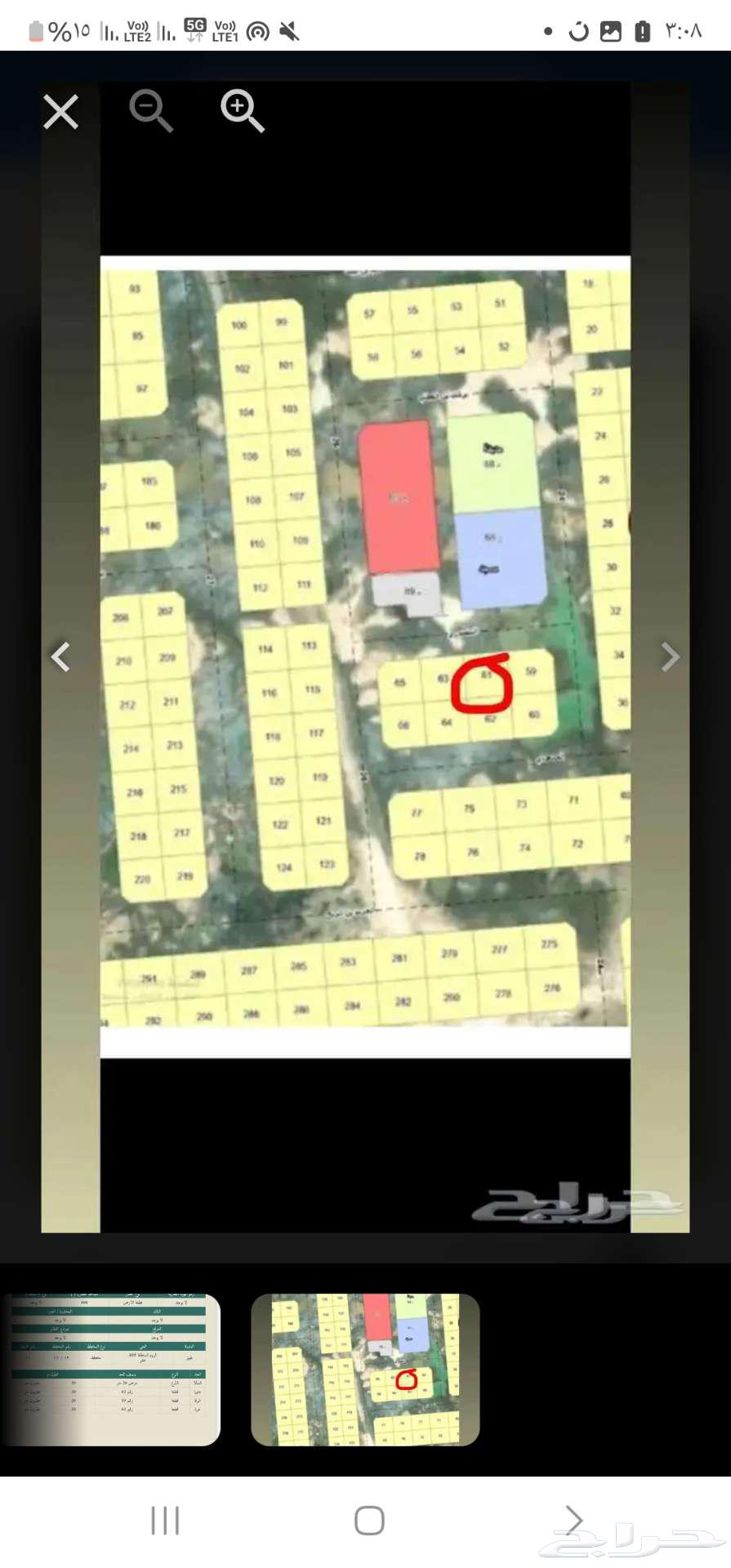This screenshot has width=731, height=1568.
Task: Tap the back chevron in the navigation bar
Action: [x=572, y=1518]
